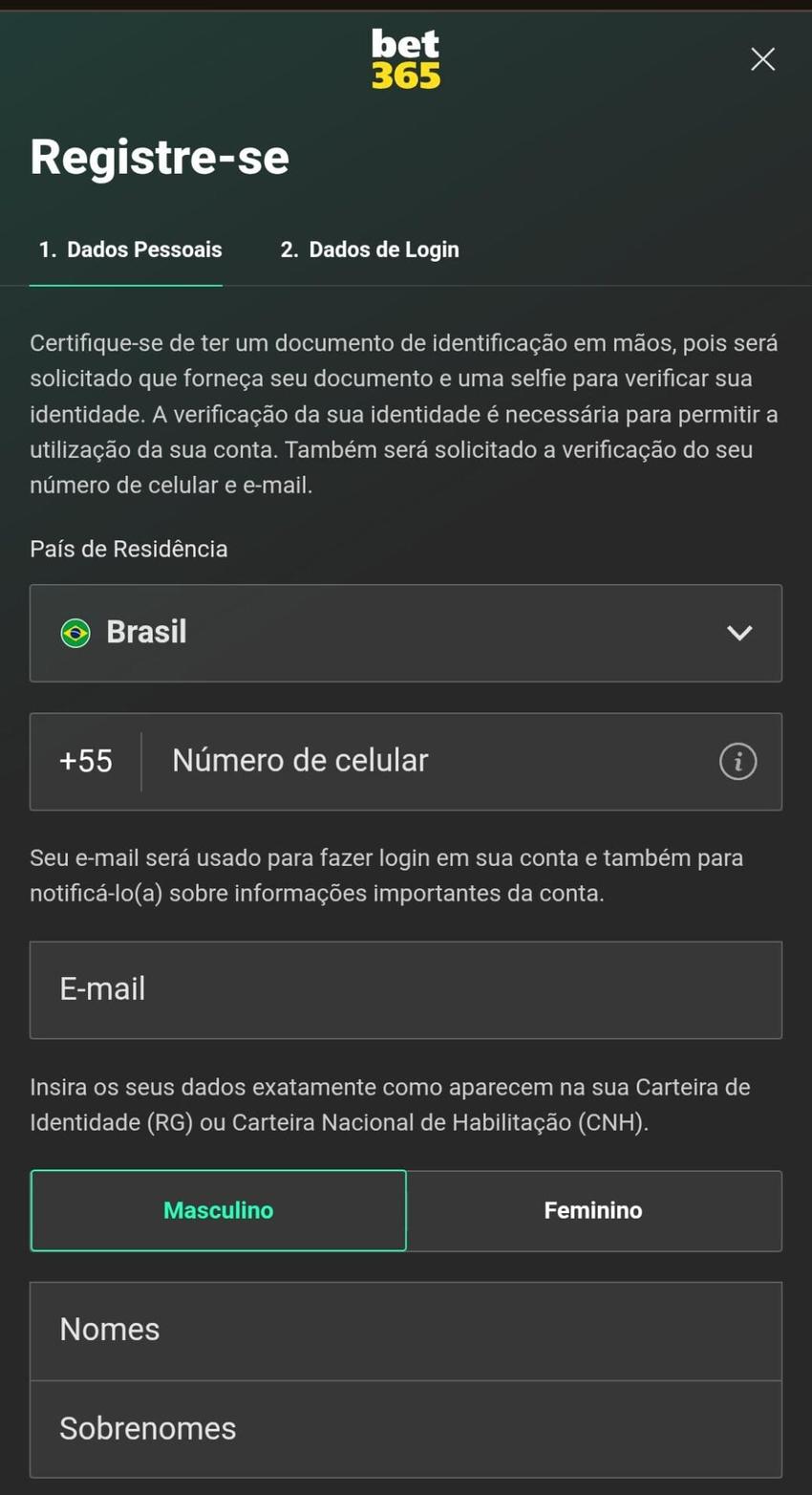Click the X to close the registration form
This screenshot has width=812, height=1495.
tap(762, 58)
